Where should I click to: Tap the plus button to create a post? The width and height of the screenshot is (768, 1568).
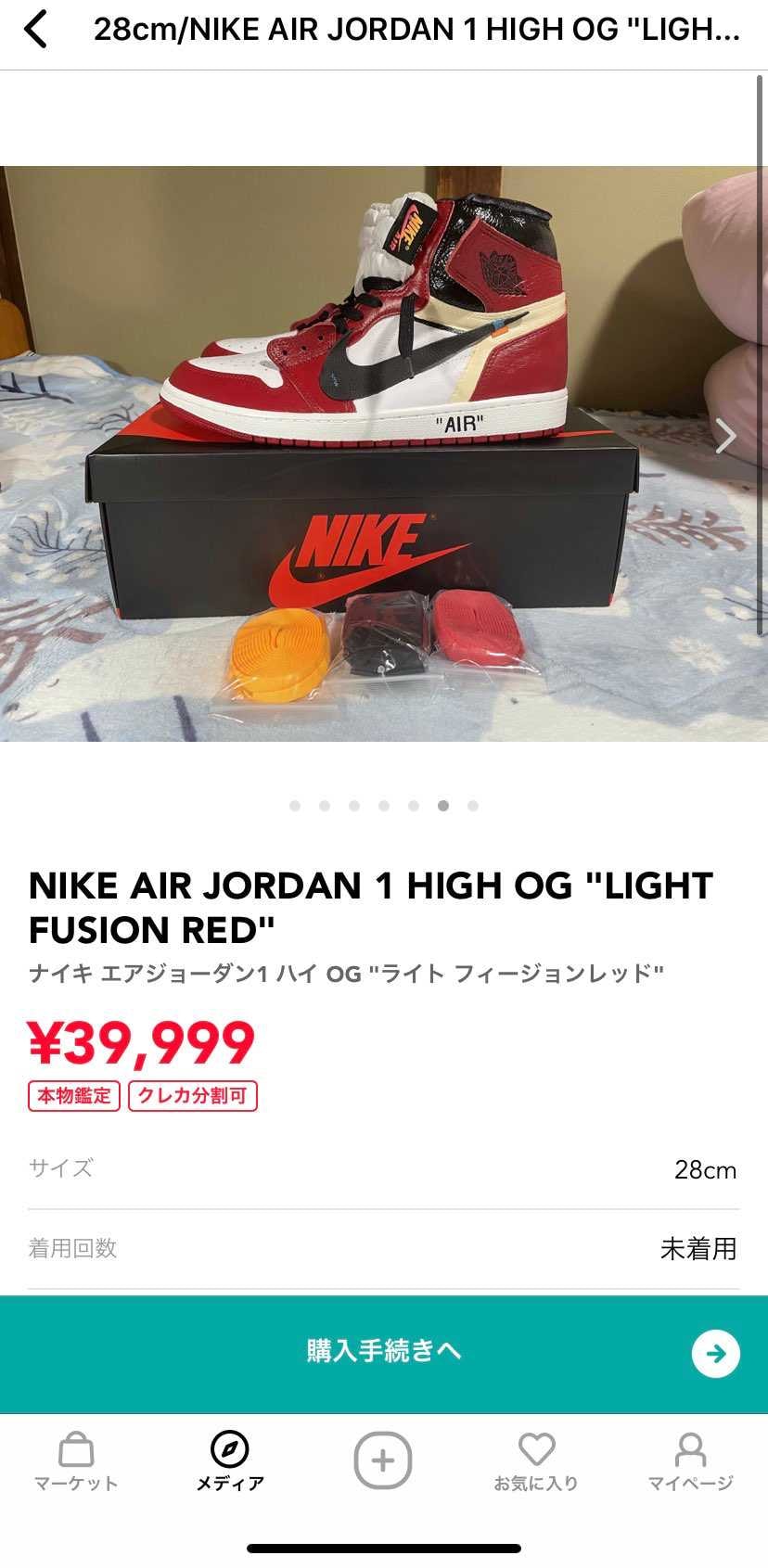click(382, 1460)
